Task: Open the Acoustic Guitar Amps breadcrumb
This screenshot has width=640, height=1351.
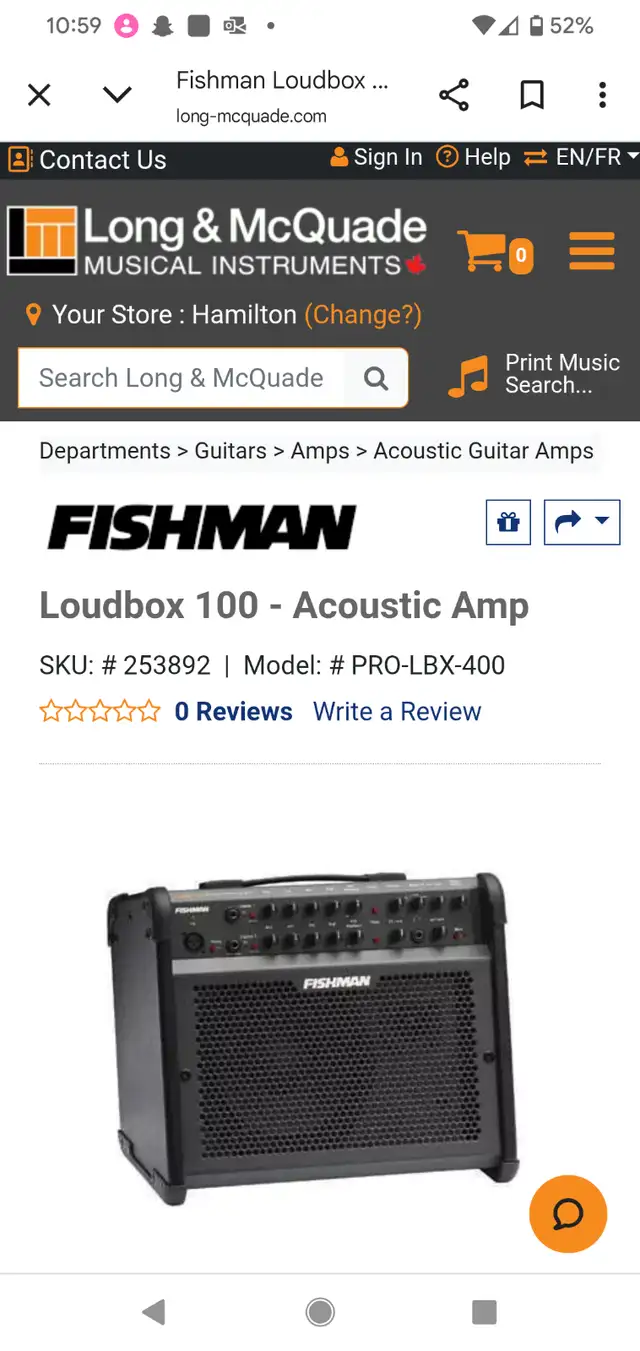Action: (x=483, y=451)
